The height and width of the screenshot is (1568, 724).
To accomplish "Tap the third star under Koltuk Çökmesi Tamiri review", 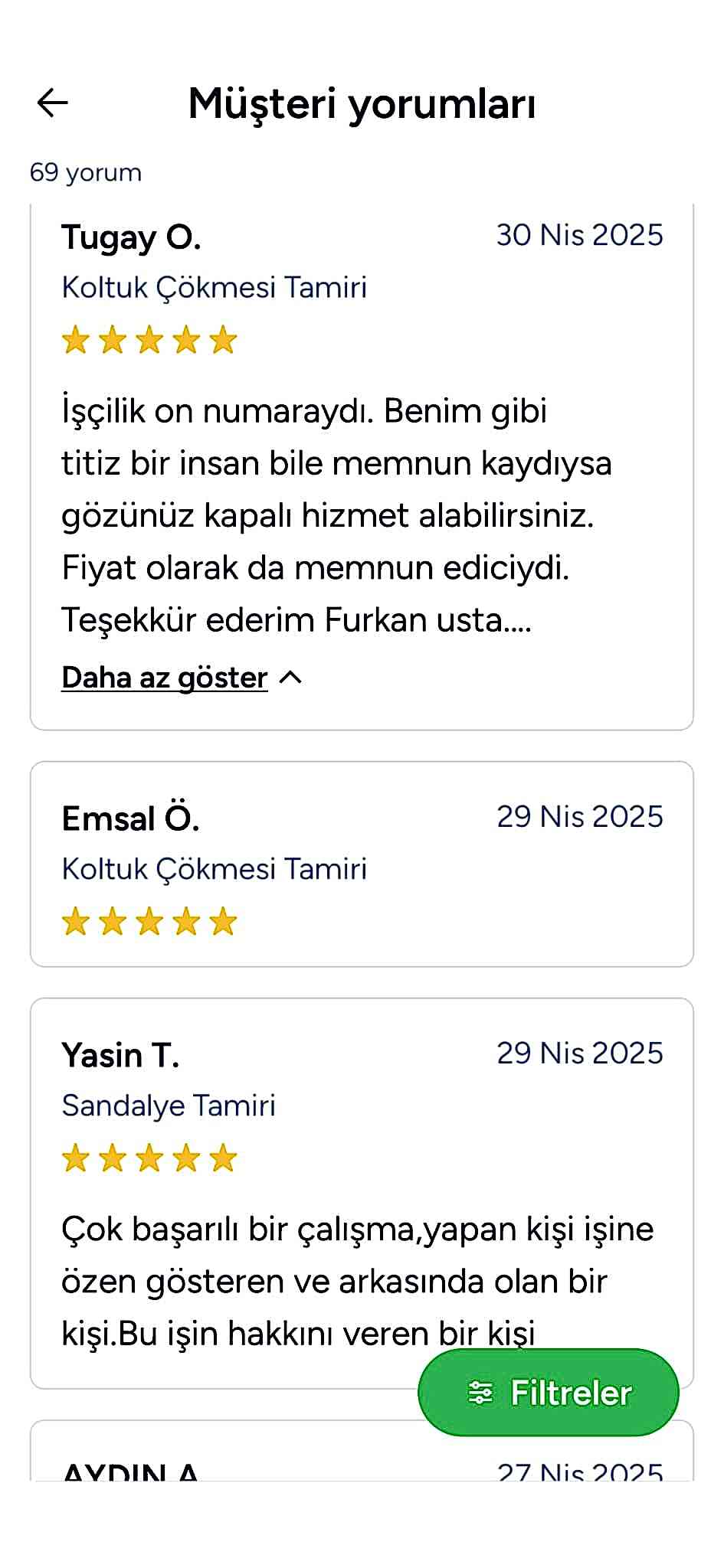I will pyautogui.click(x=149, y=340).
